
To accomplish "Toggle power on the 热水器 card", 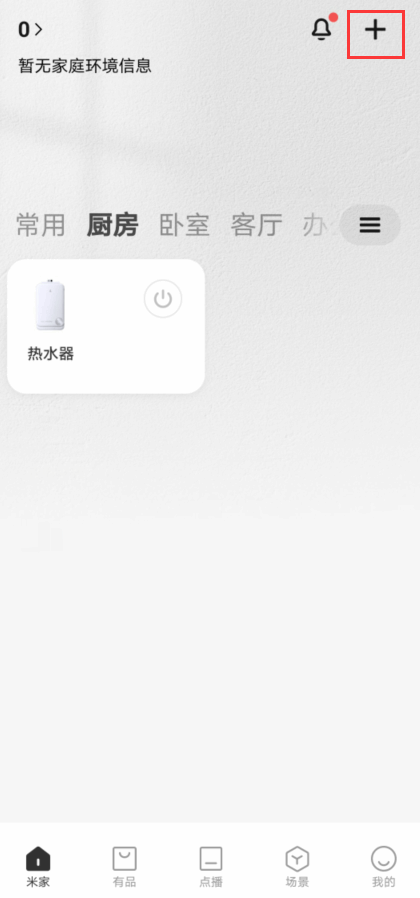I will pyautogui.click(x=163, y=298).
